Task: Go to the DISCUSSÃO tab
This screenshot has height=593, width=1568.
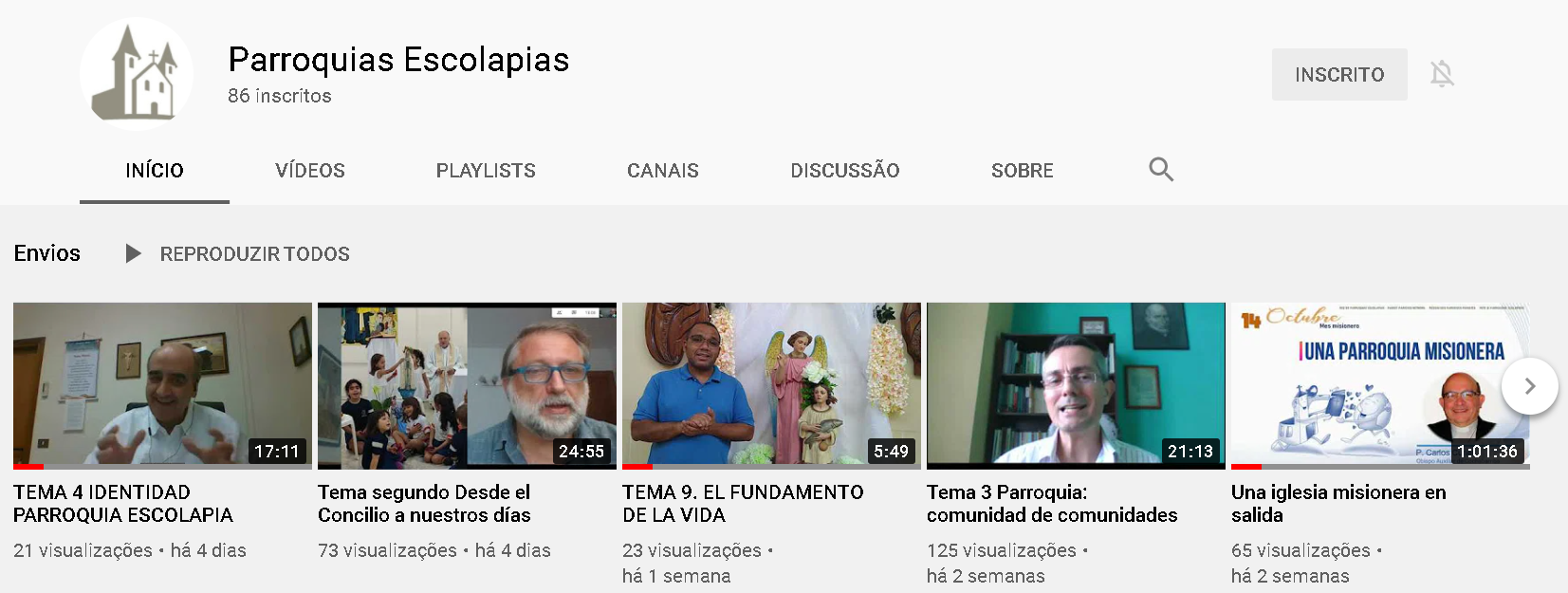Action: tap(844, 171)
